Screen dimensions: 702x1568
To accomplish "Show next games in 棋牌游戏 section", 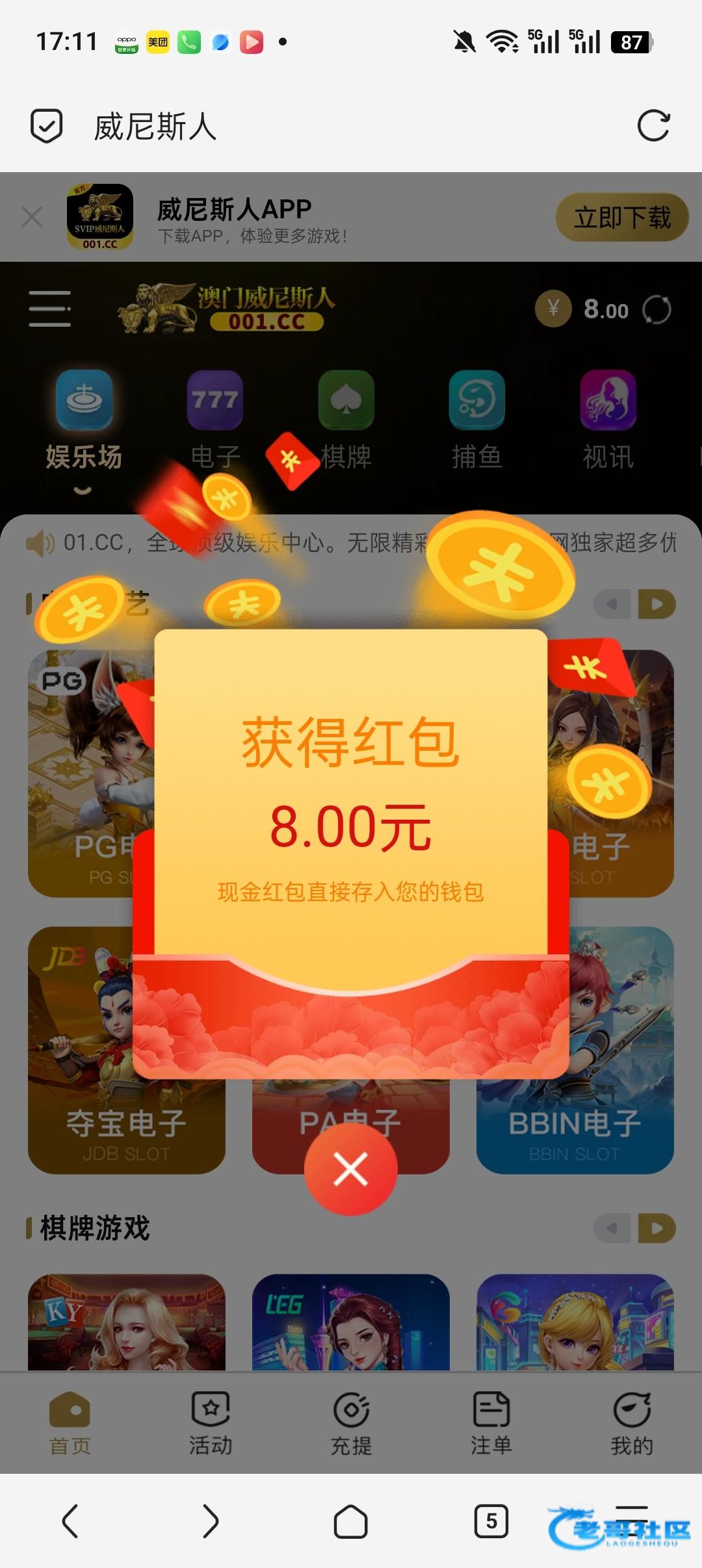I will click(657, 1228).
